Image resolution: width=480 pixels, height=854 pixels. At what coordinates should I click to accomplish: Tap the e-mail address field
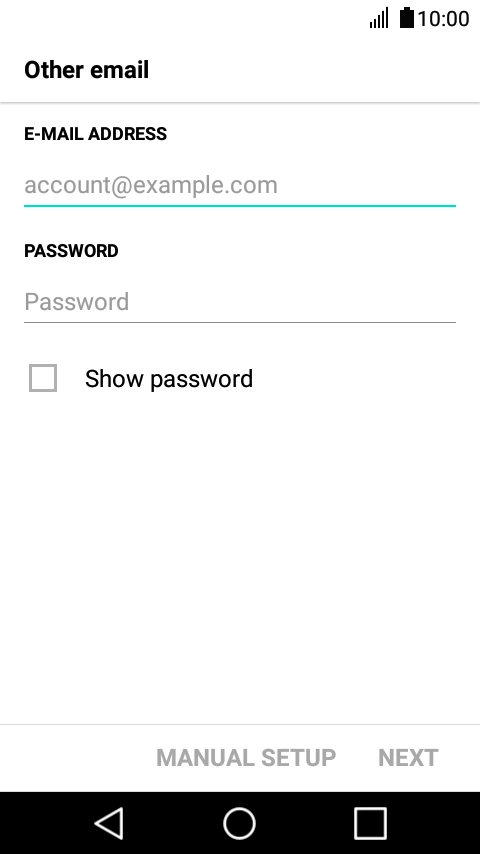click(240, 186)
